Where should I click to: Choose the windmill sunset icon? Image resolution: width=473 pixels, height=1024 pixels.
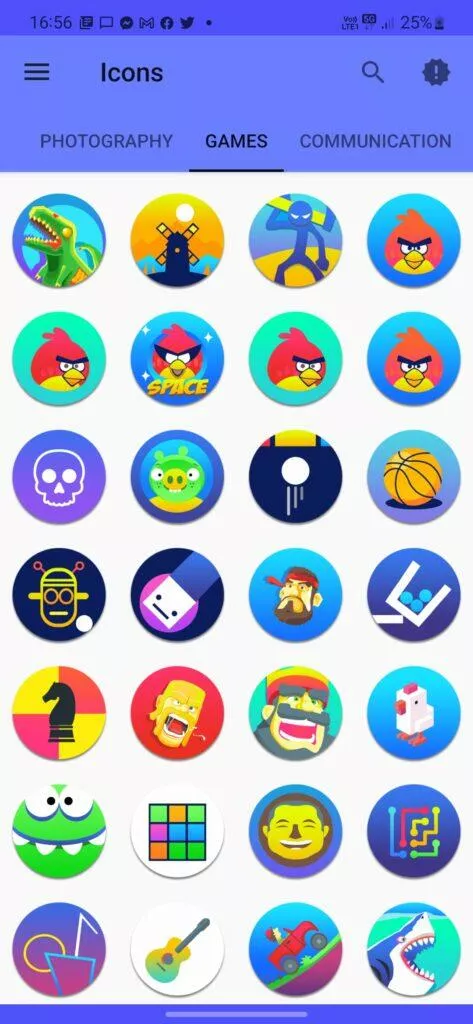(177, 240)
